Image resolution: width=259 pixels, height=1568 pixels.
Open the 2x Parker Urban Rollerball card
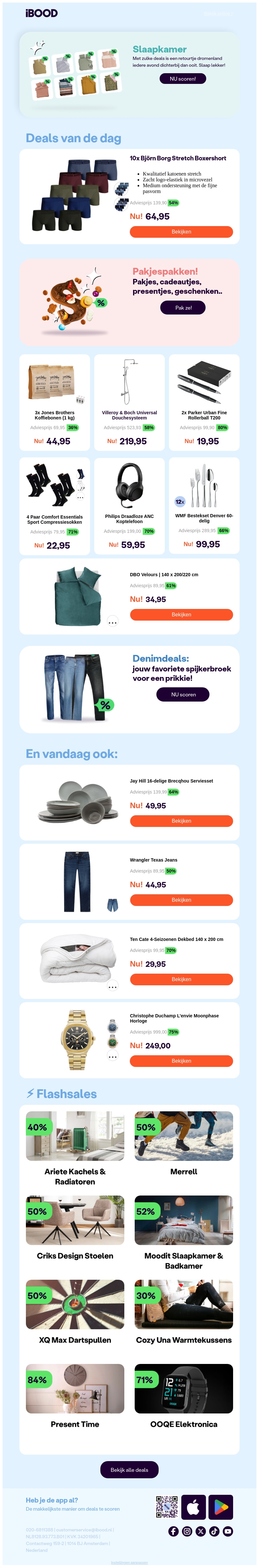pos(204,402)
